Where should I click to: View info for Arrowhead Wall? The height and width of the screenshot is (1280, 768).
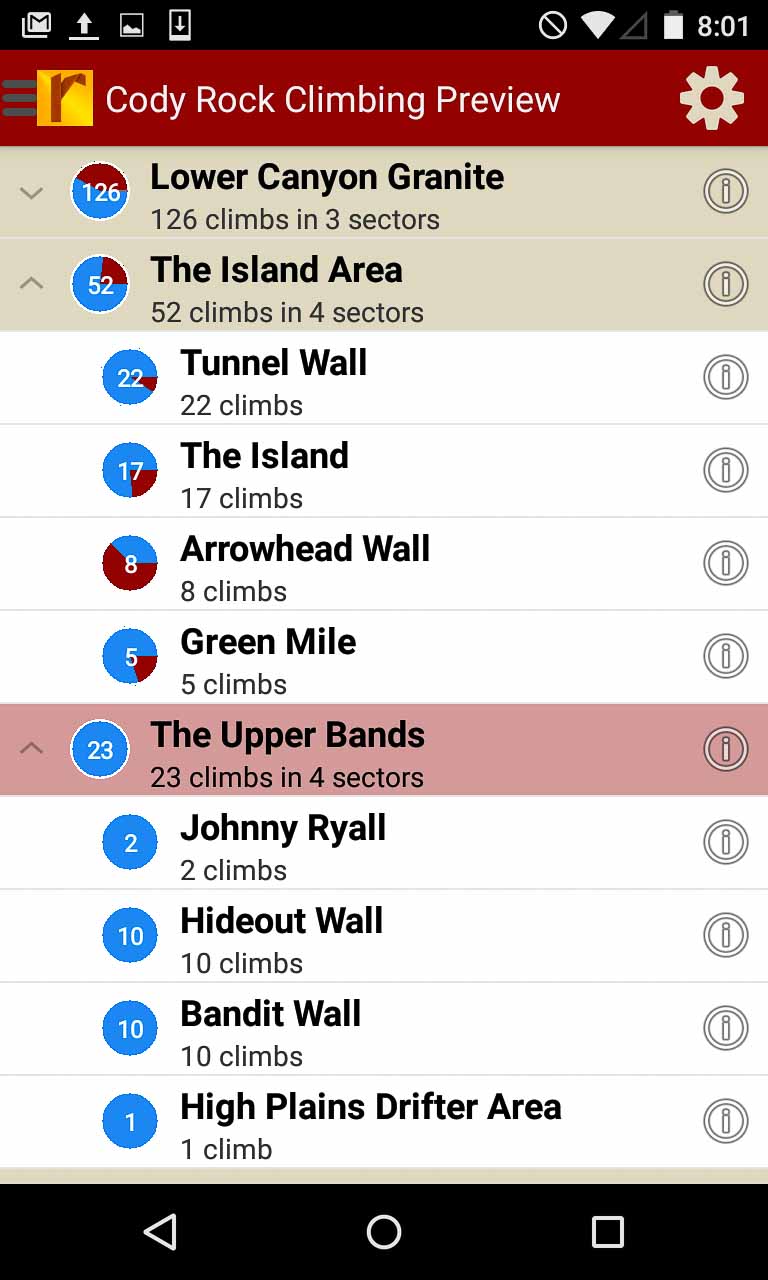[725, 563]
